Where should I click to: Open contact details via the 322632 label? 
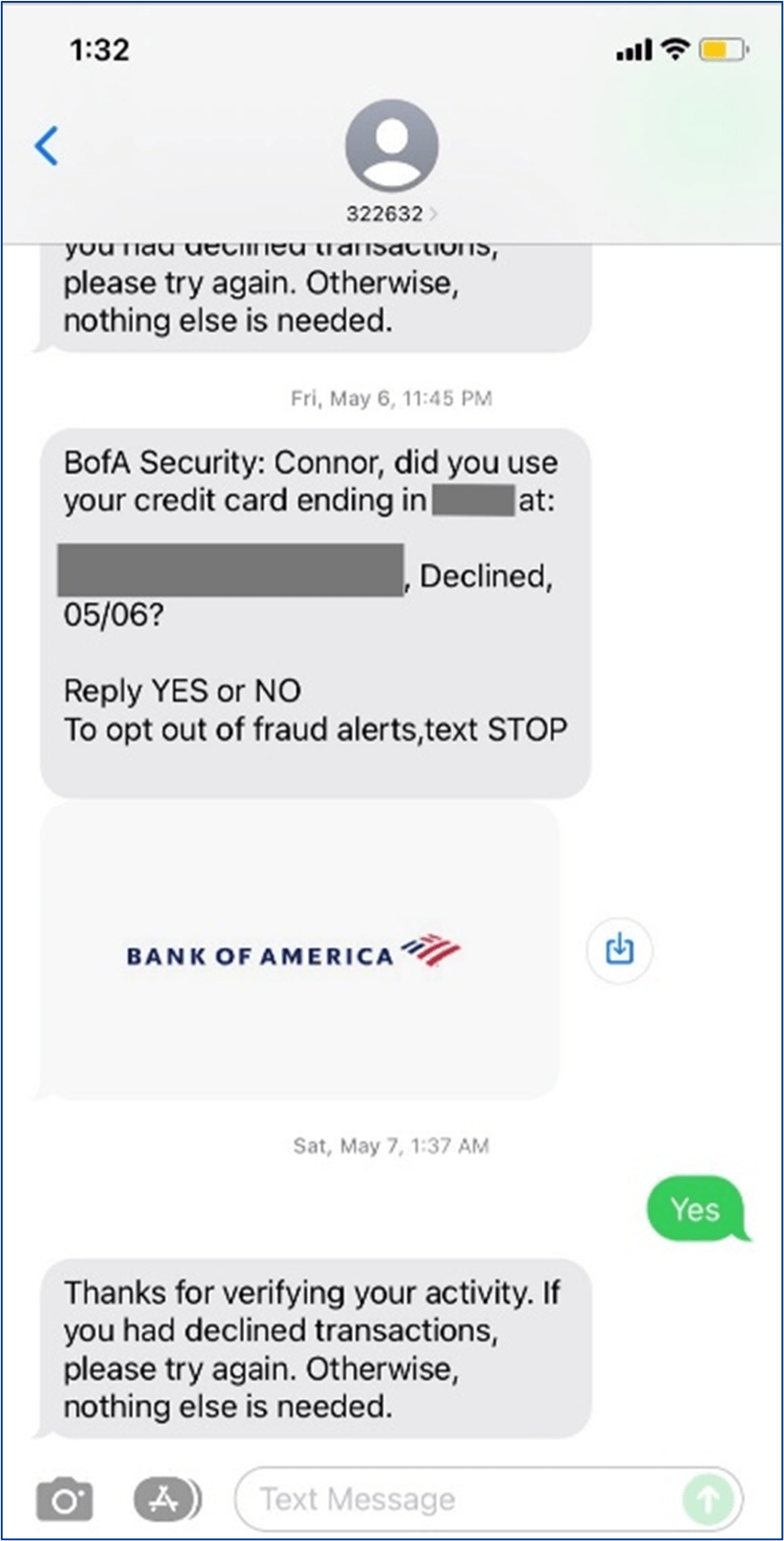385,215
